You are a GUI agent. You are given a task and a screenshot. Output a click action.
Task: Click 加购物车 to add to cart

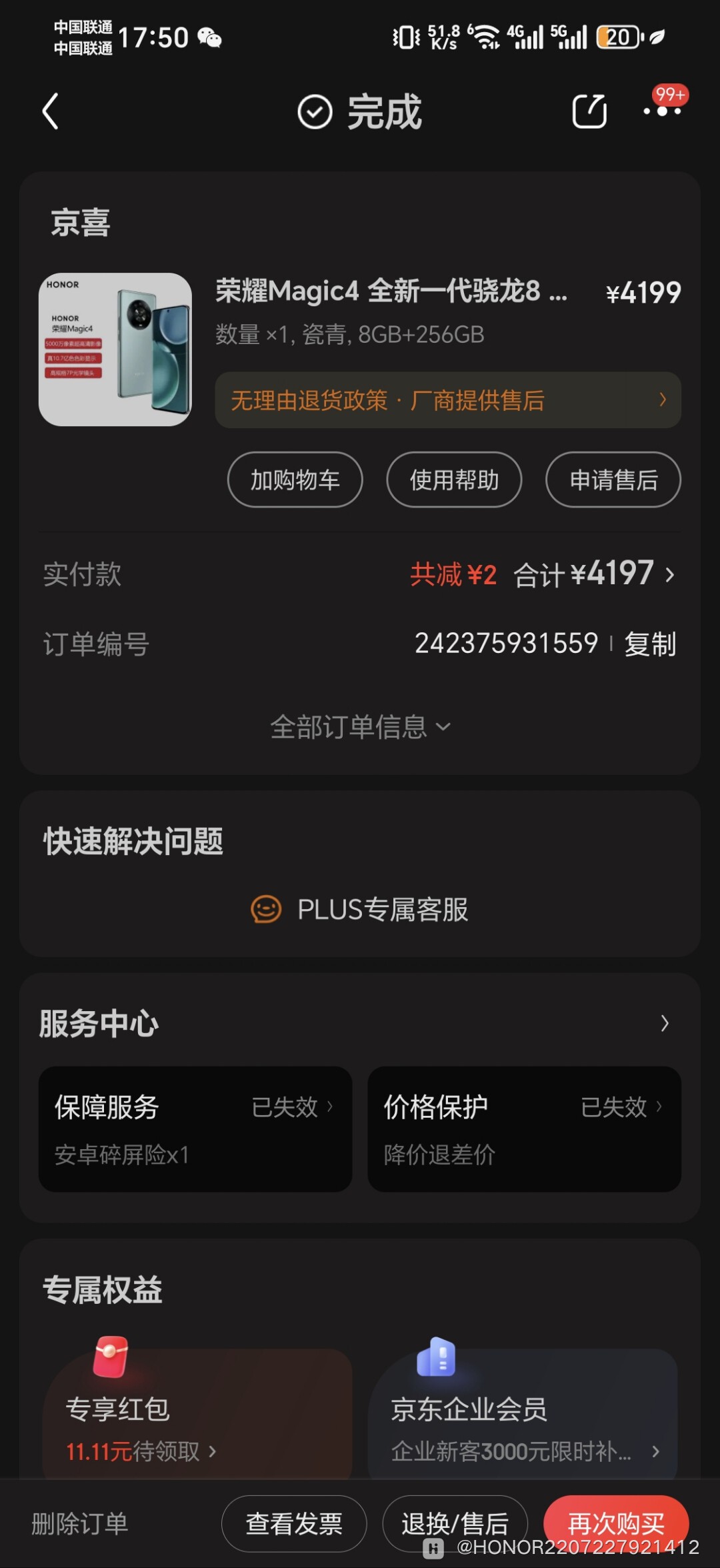294,480
